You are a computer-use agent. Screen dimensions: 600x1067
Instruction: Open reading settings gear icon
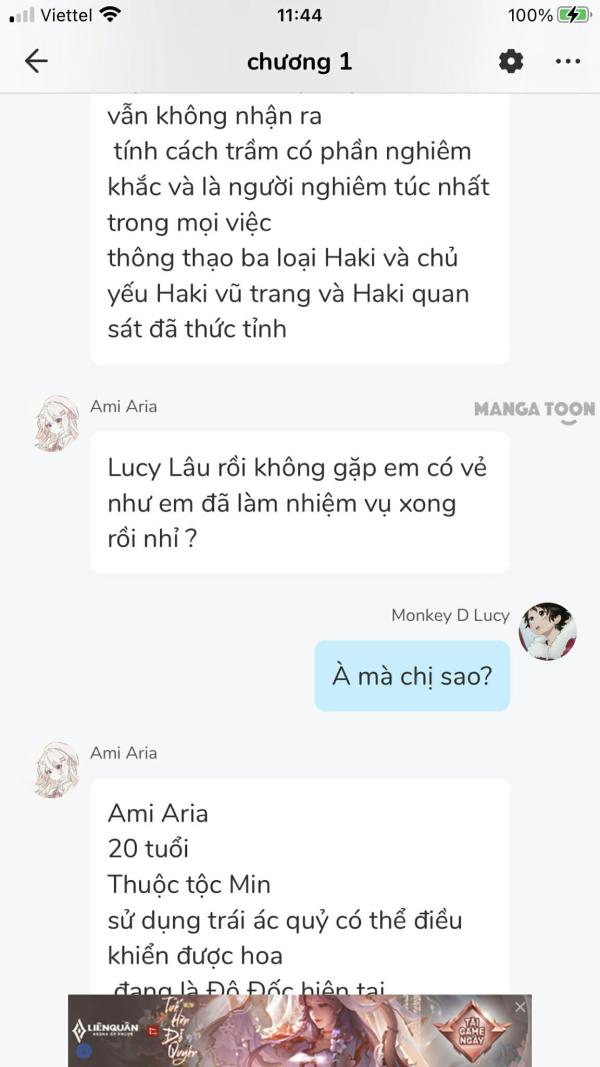coord(511,62)
